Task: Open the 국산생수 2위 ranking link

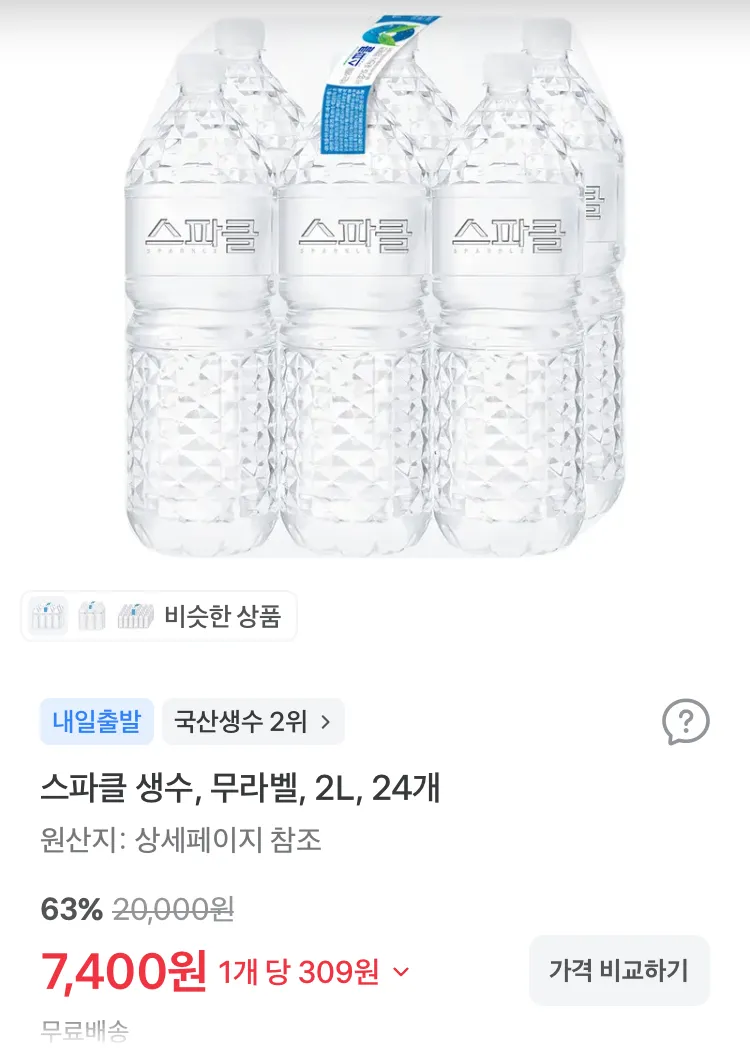Action: [253, 722]
